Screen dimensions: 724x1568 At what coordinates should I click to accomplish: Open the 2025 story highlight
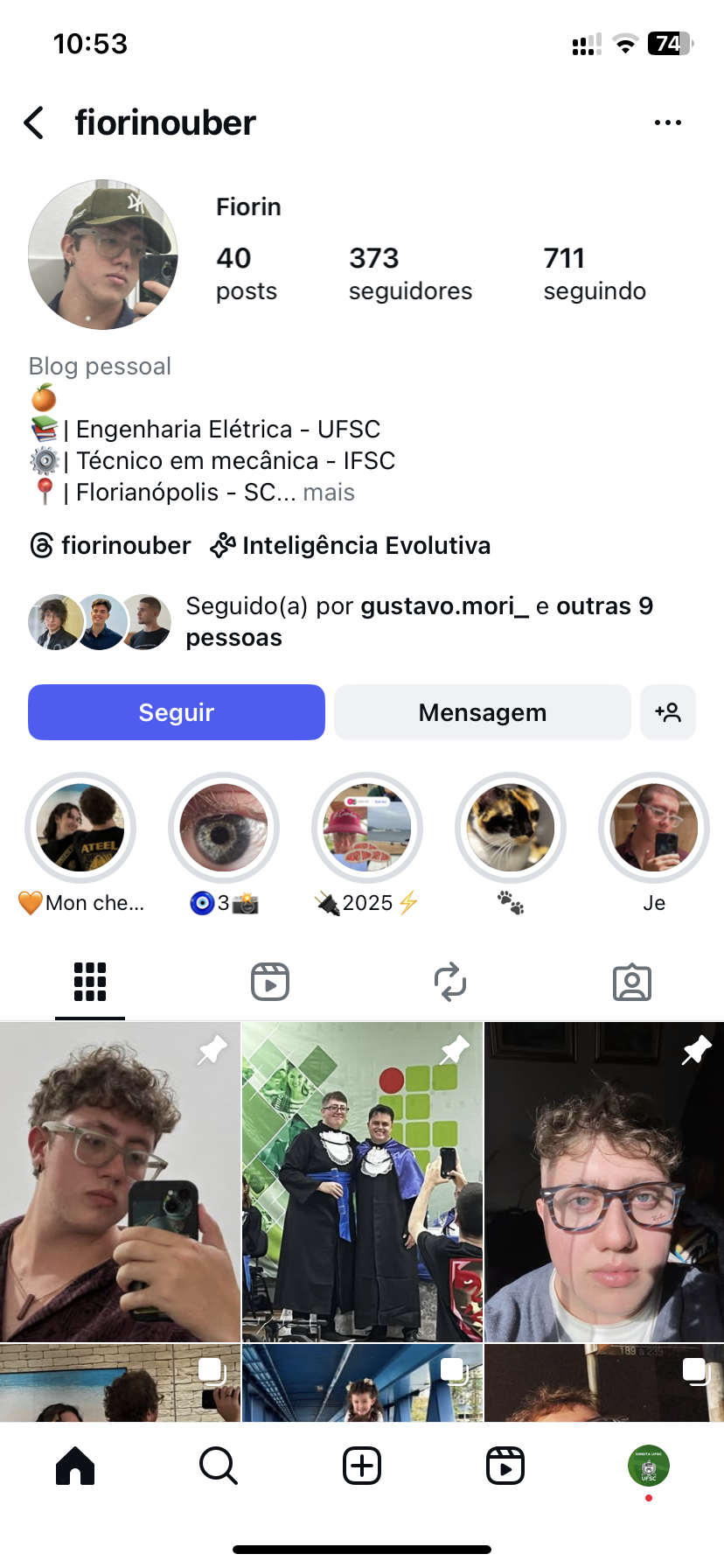pyautogui.click(x=367, y=828)
